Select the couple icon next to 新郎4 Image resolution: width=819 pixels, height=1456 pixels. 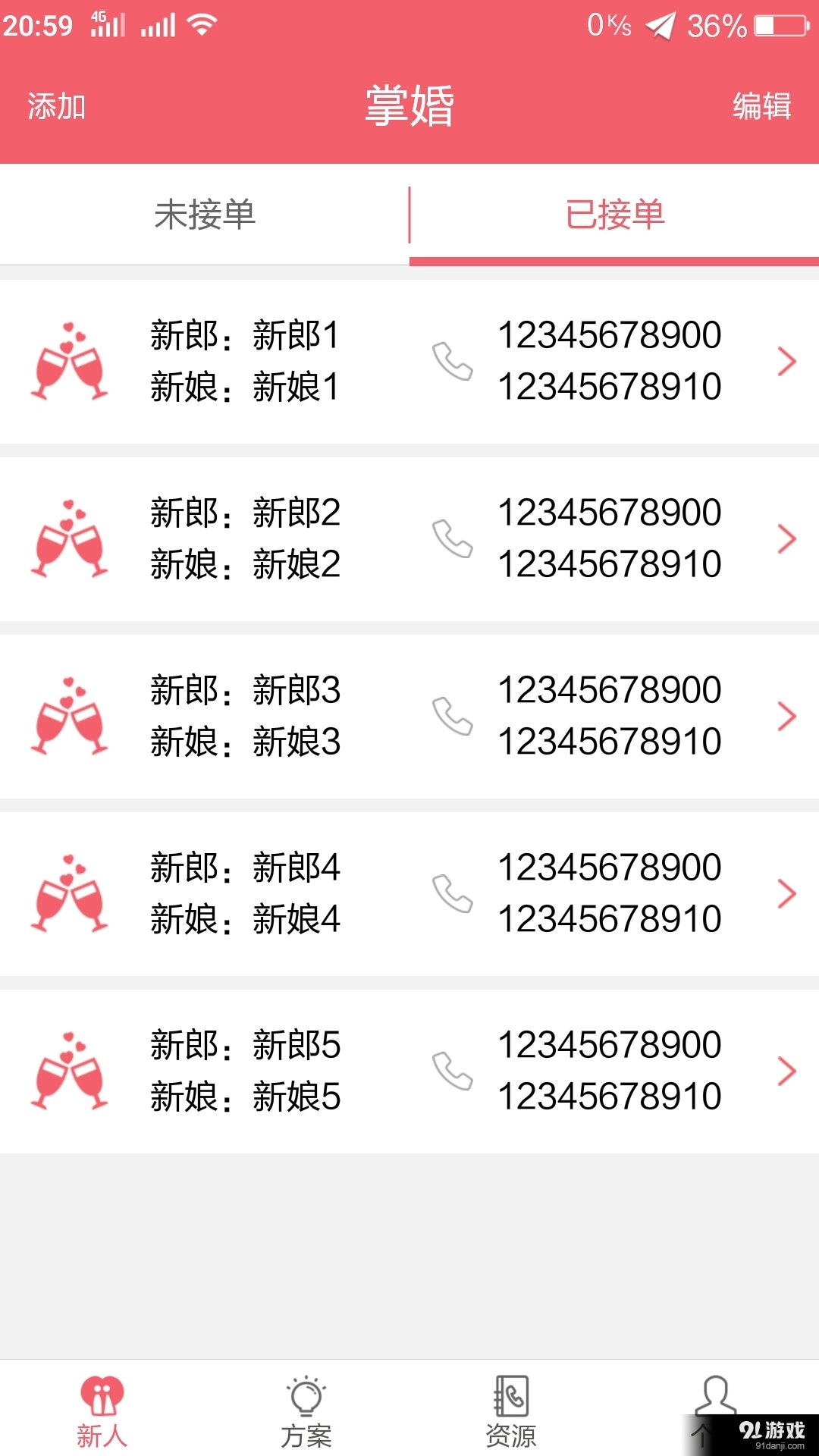(x=72, y=893)
